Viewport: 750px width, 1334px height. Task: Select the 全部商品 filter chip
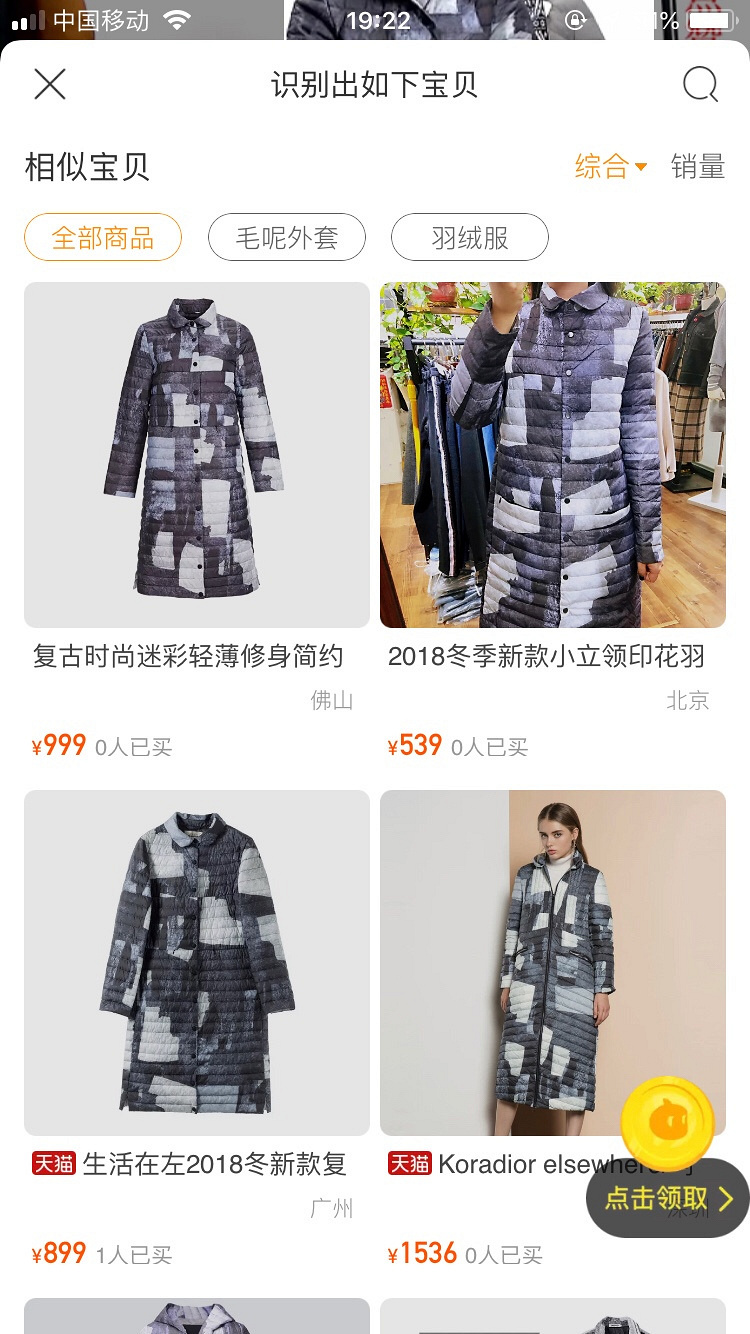pyautogui.click(x=103, y=238)
